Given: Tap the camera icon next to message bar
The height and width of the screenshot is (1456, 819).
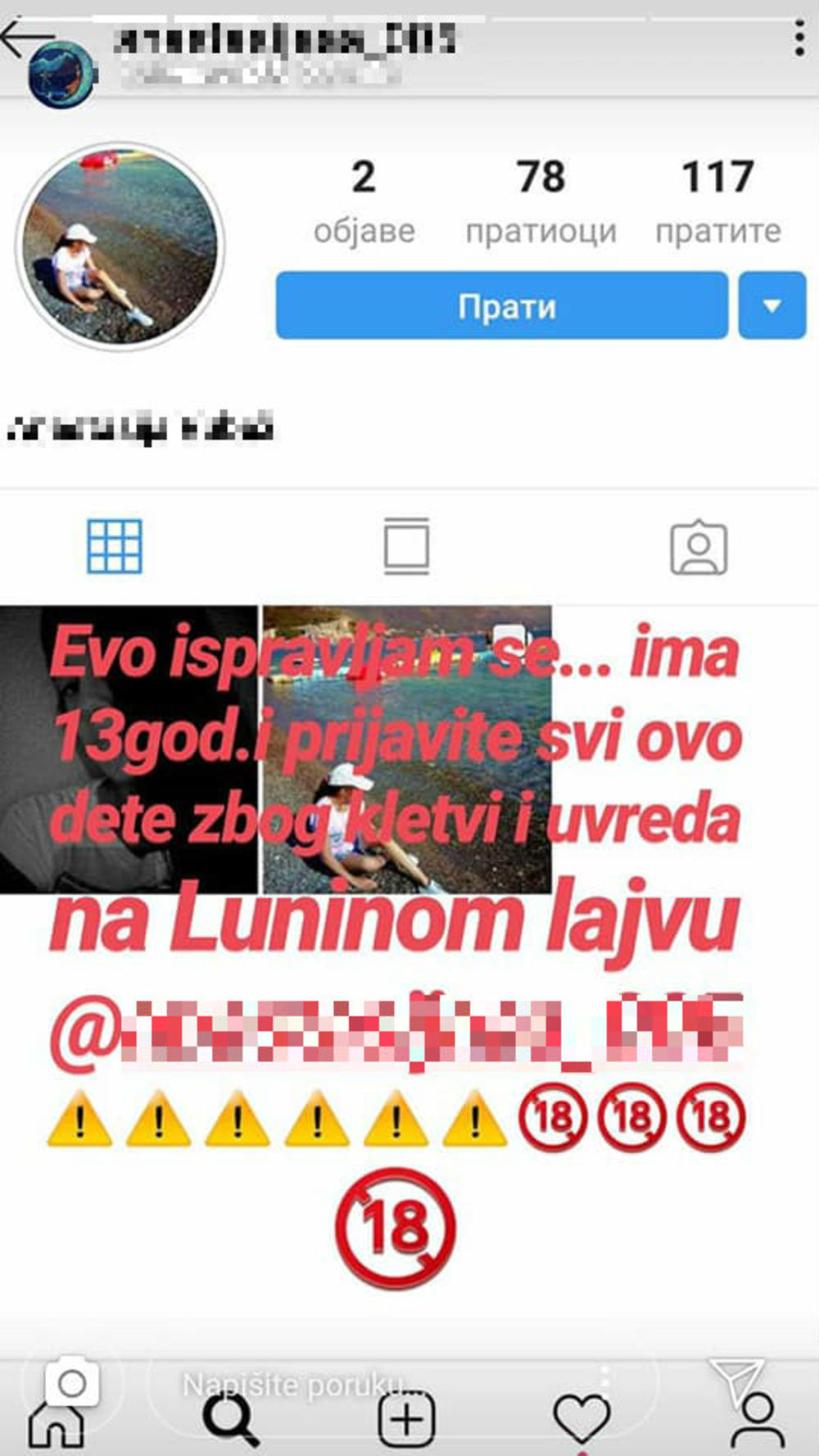Looking at the screenshot, I should point(74,1380).
